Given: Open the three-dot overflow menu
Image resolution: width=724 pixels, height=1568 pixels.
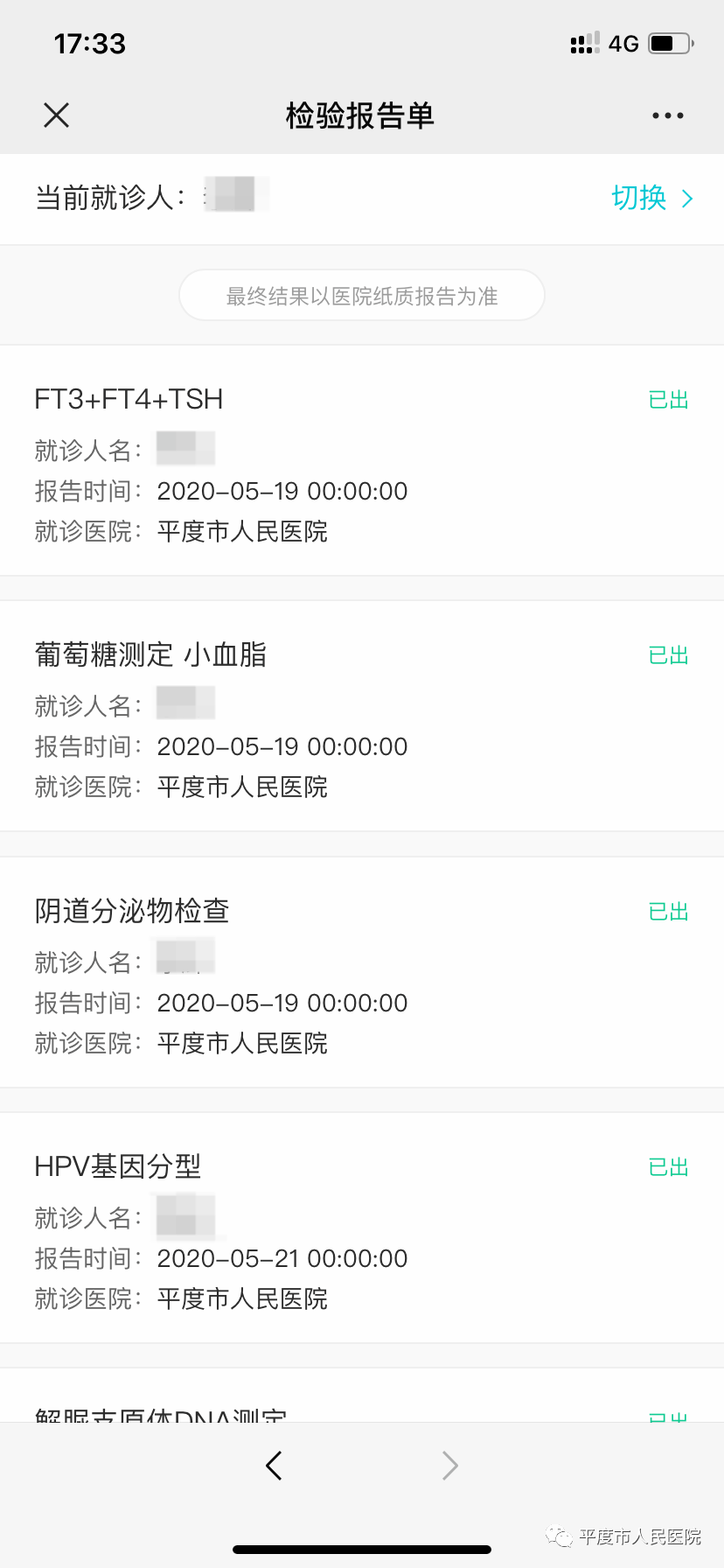Looking at the screenshot, I should click(667, 115).
